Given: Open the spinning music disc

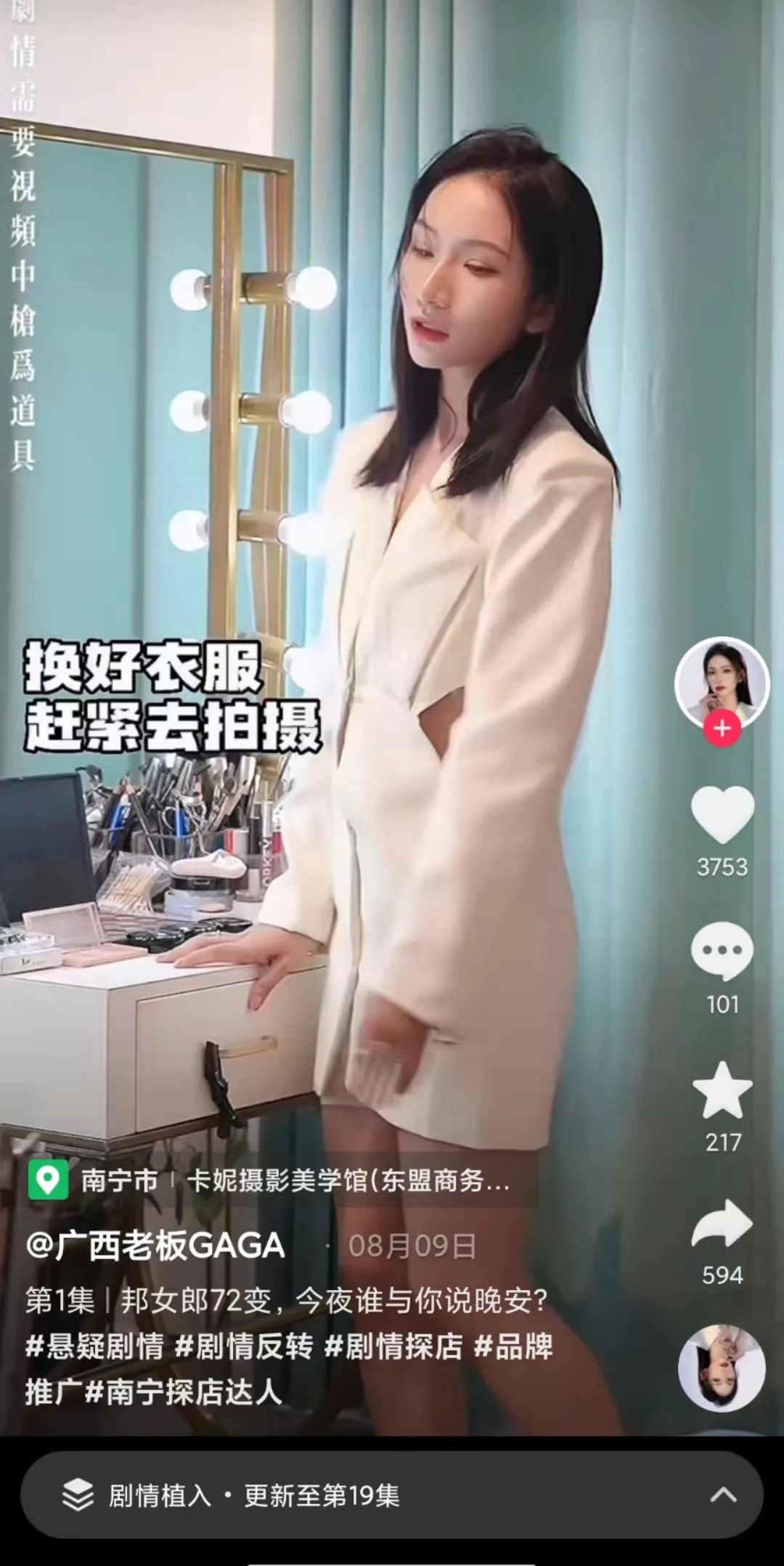Looking at the screenshot, I should 722,1368.
